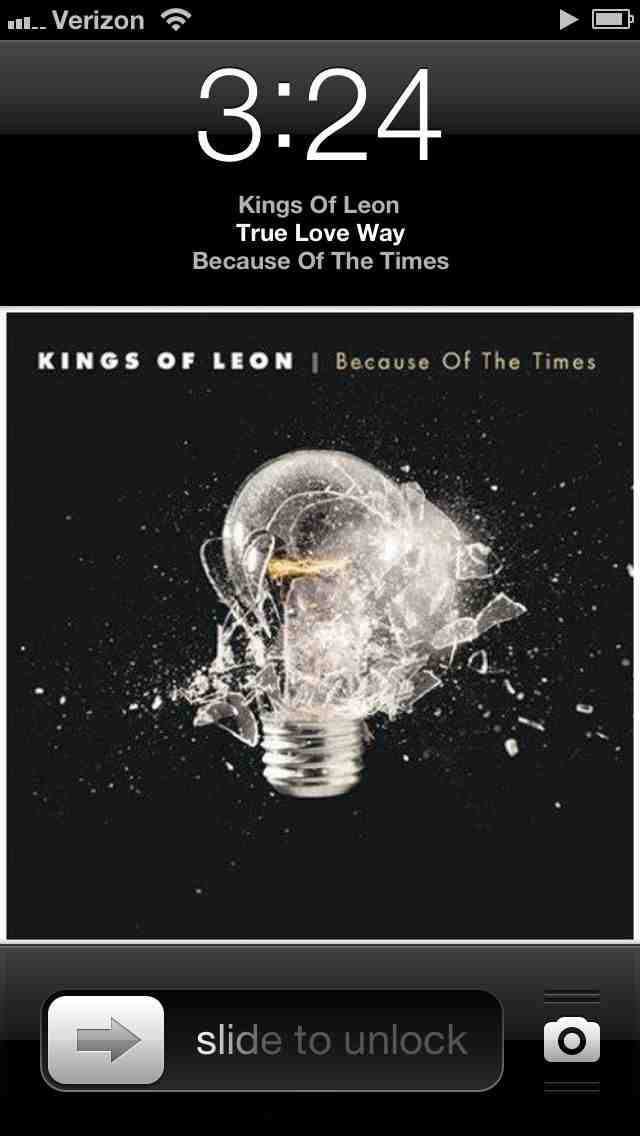Tap the camera shortcut icon

click(x=572, y=1041)
